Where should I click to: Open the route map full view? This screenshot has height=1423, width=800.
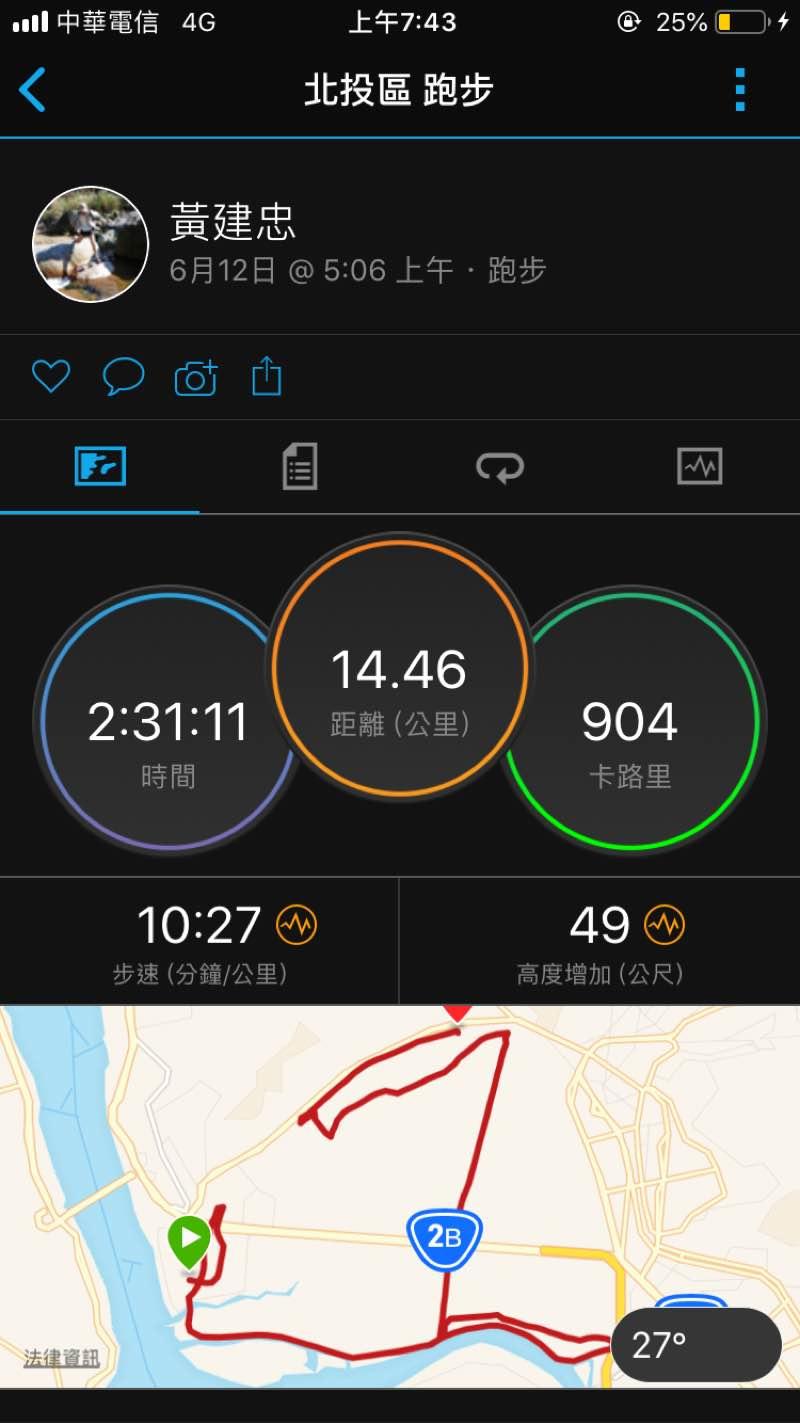coord(400,1150)
